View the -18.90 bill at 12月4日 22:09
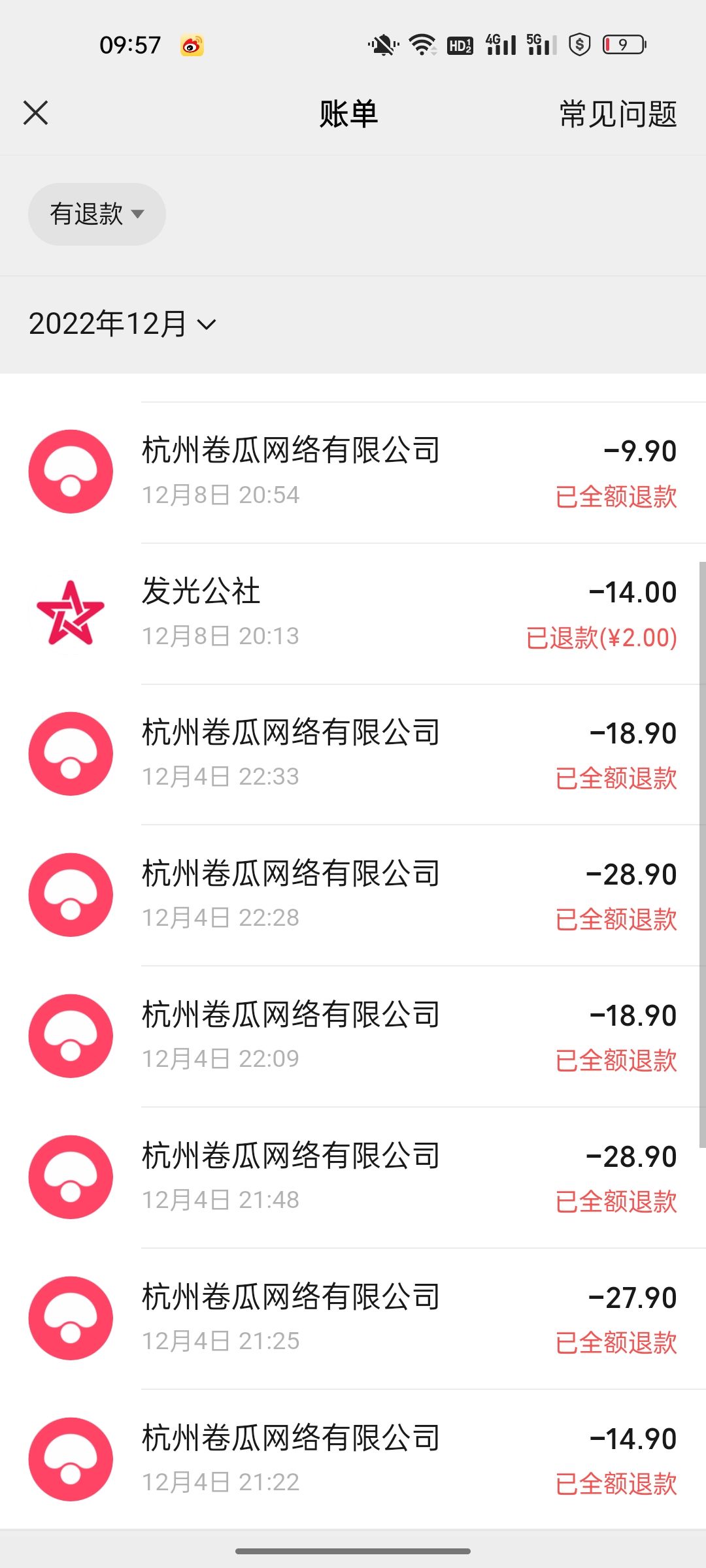 tap(353, 1037)
